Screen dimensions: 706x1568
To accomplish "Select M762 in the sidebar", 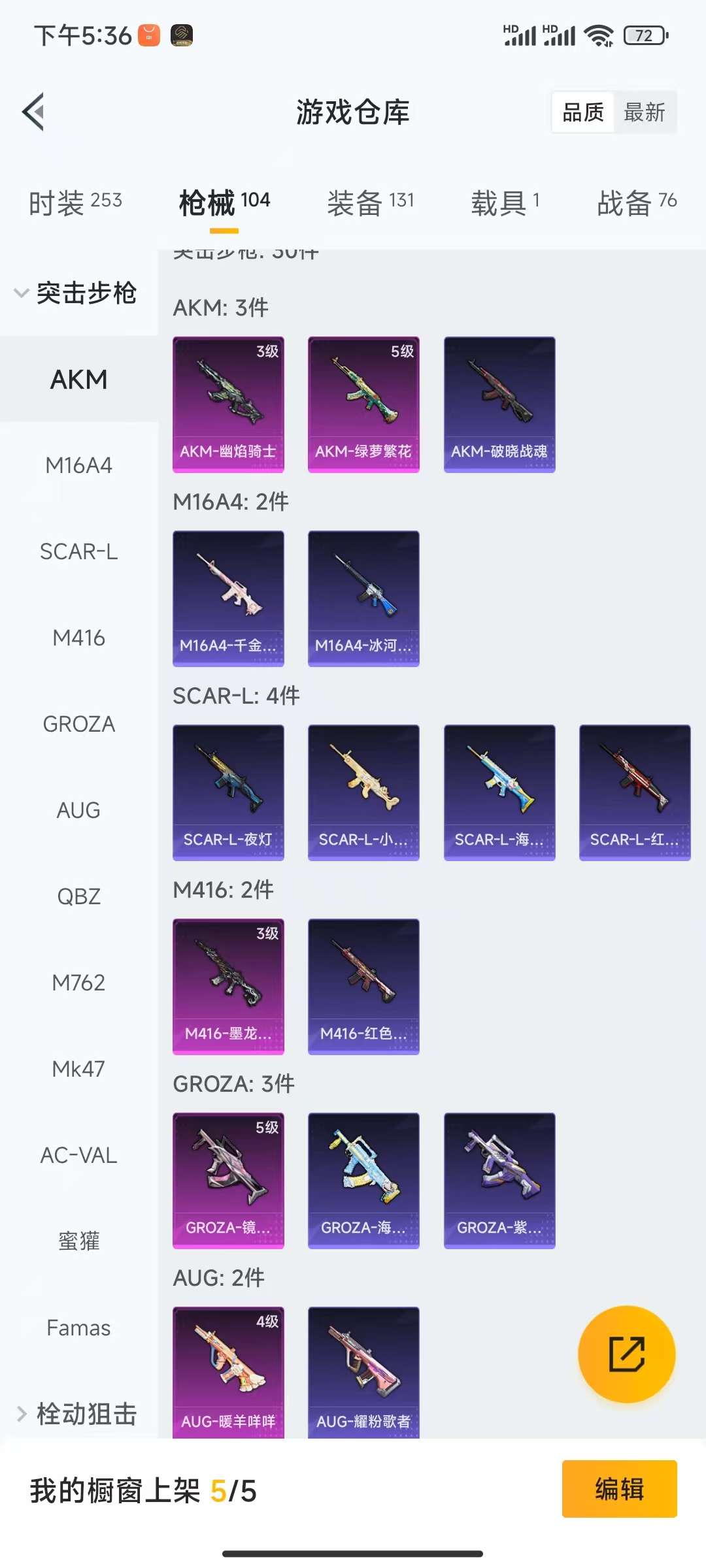I will pyautogui.click(x=78, y=983).
